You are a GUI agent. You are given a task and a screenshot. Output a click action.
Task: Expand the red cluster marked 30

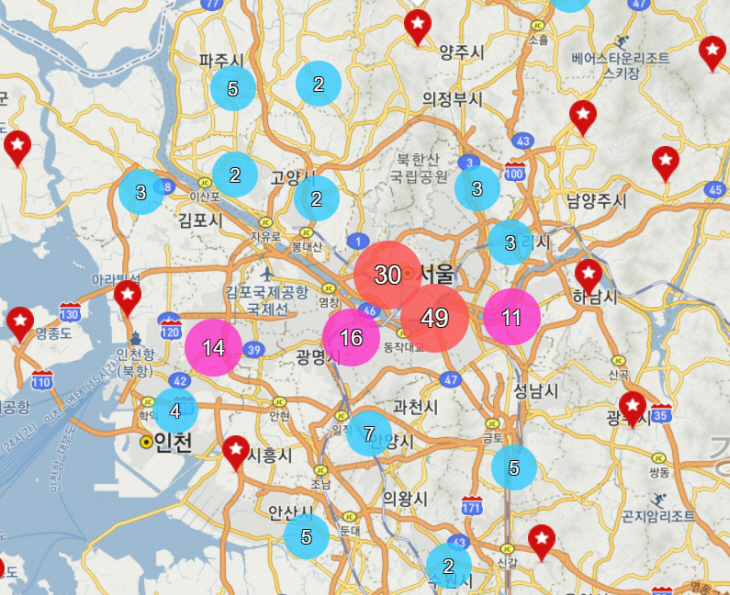point(388,275)
